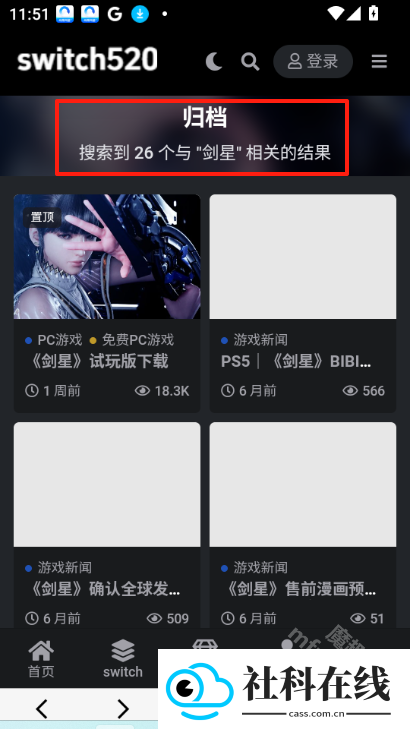Tap the 登录 login button
The width and height of the screenshot is (410, 729).
coord(313,61)
